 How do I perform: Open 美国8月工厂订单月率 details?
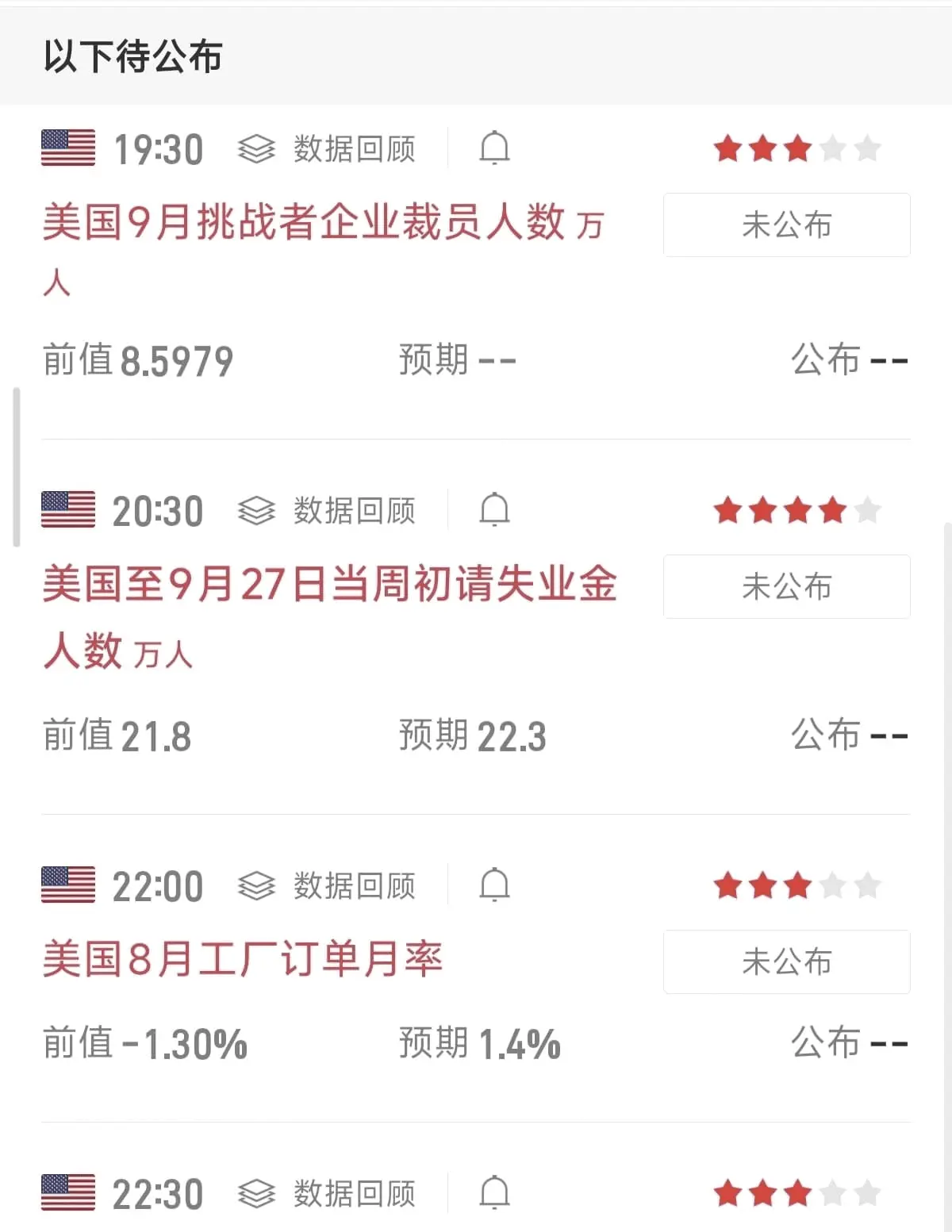(242, 959)
